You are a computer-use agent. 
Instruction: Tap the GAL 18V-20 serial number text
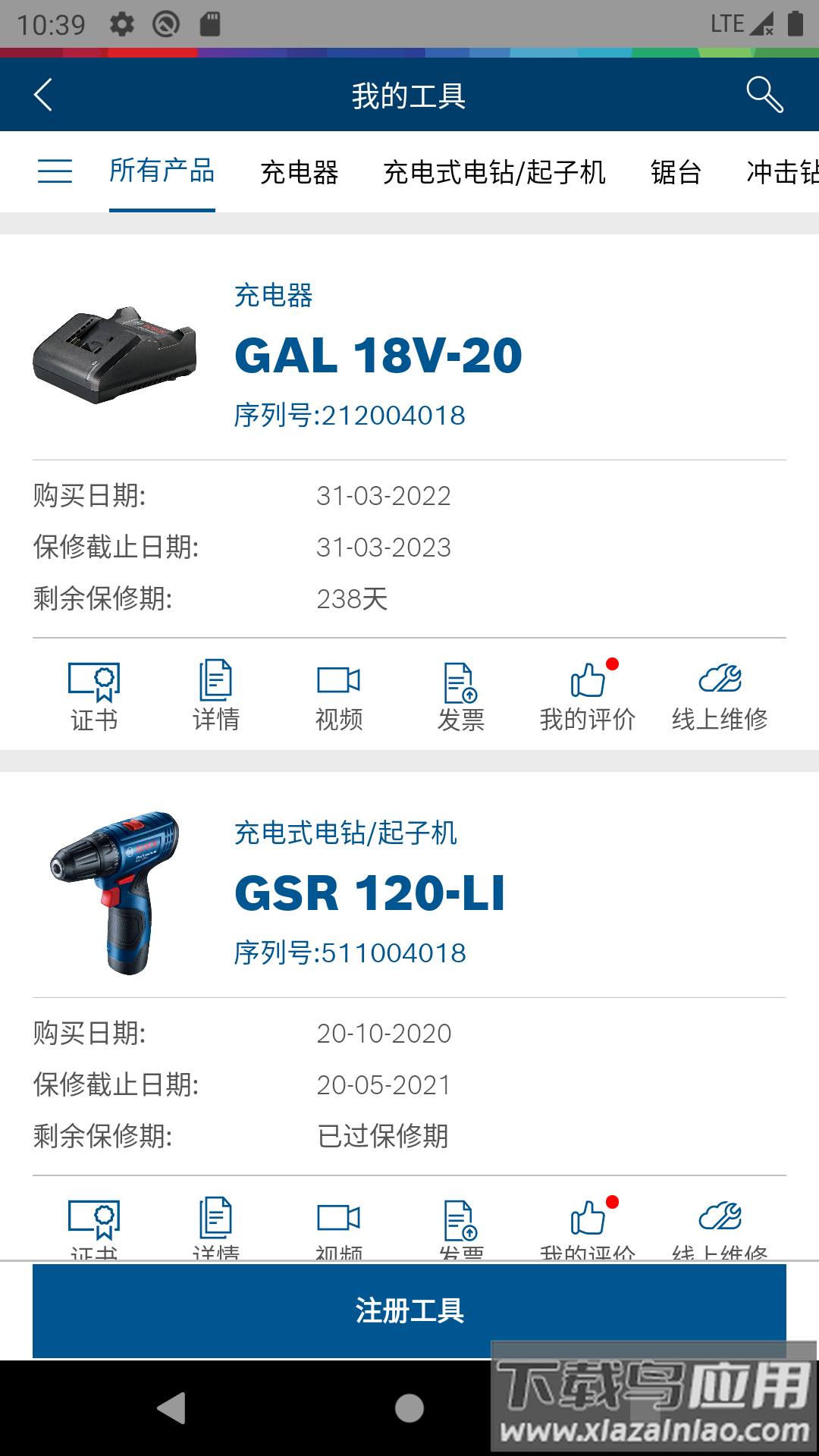(350, 414)
